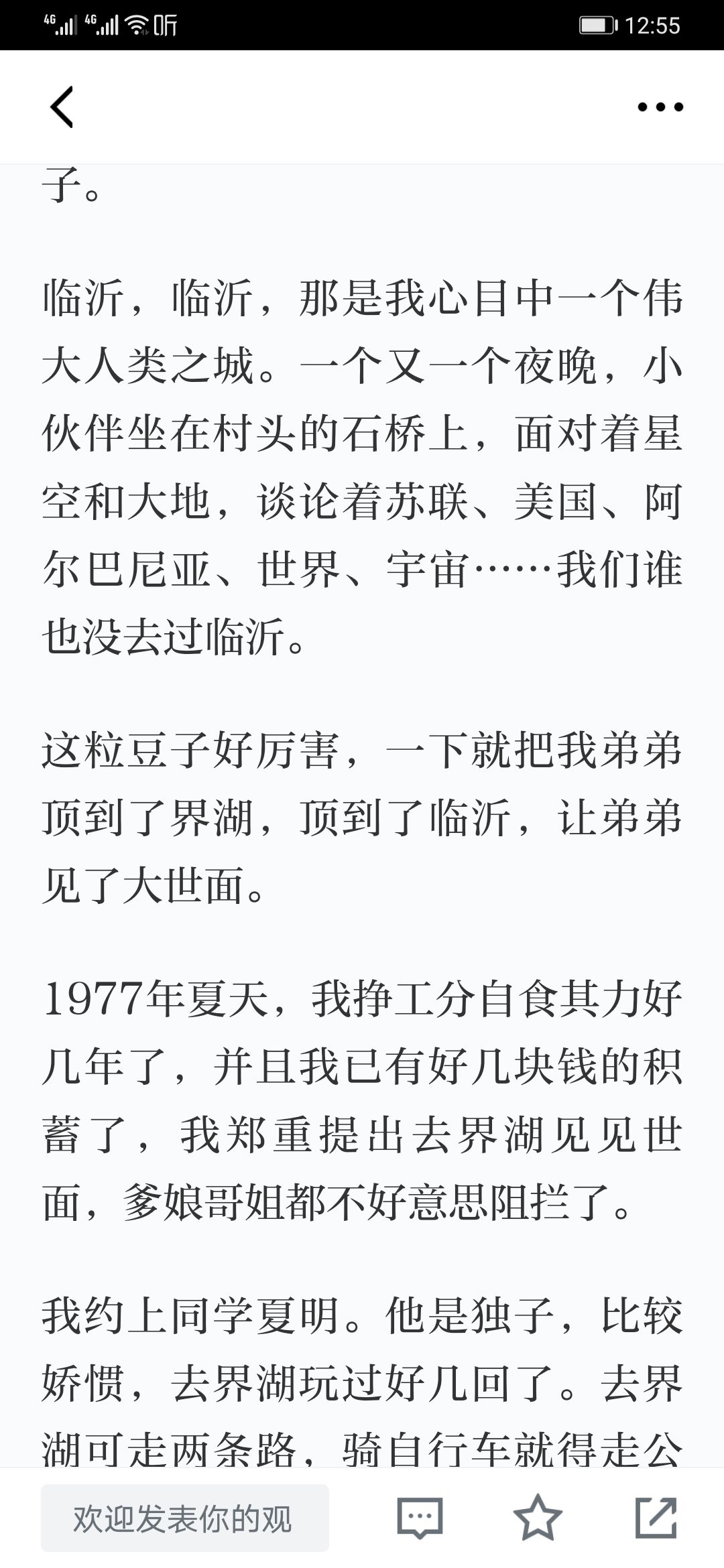Go back using the top-left arrow
The image size is (724, 1568).
coord(62,107)
